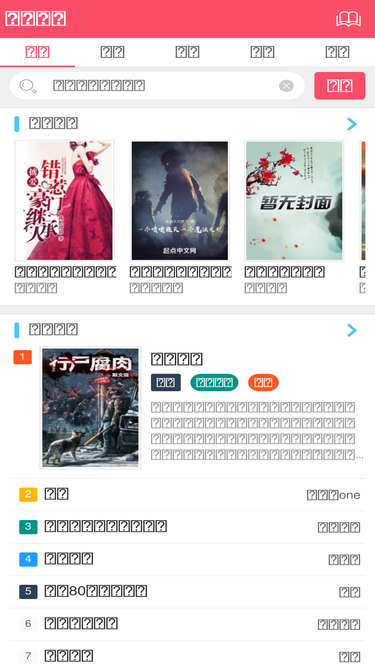
Task: Tap the red search button
Action: point(340,86)
